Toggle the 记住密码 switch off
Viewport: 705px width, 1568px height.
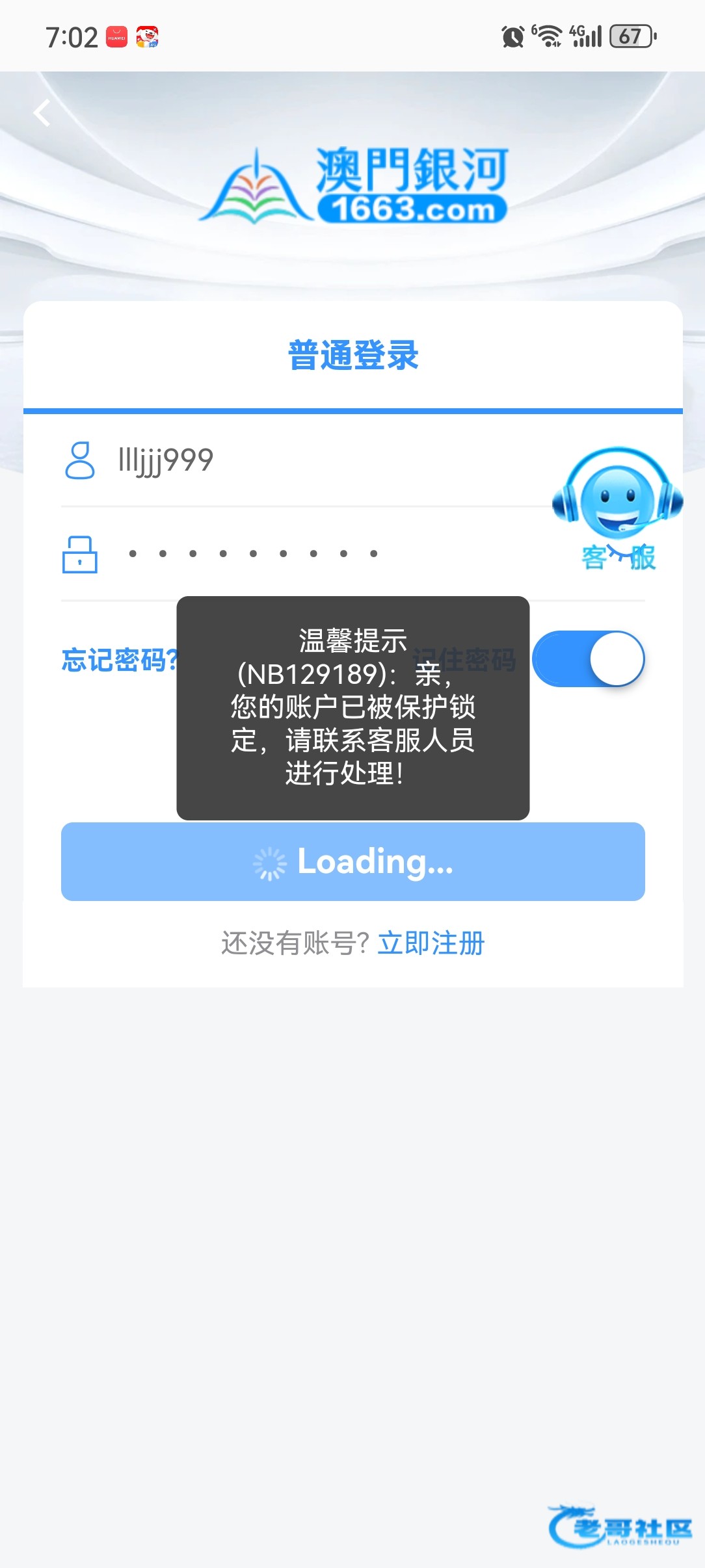[x=588, y=659]
